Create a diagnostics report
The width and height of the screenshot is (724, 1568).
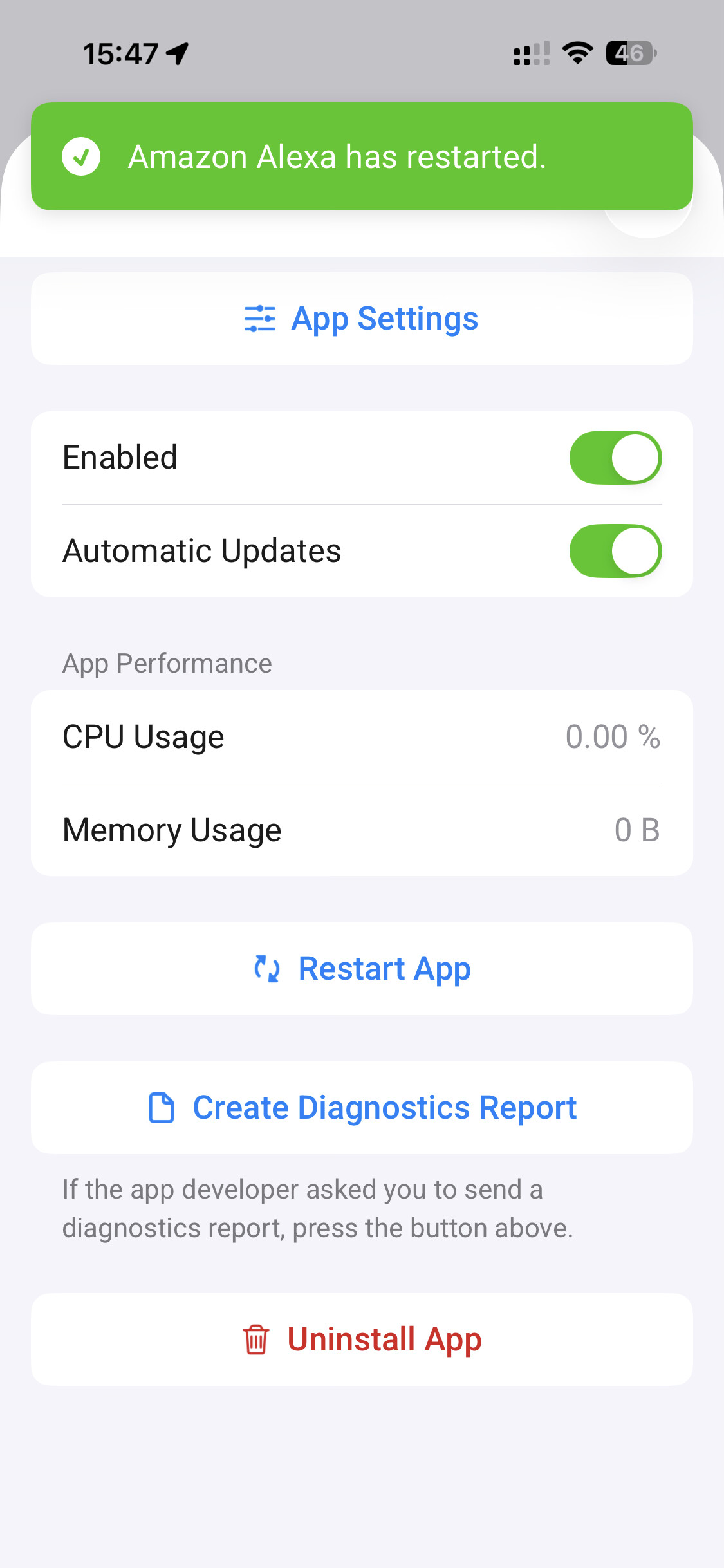point(362,1108)
